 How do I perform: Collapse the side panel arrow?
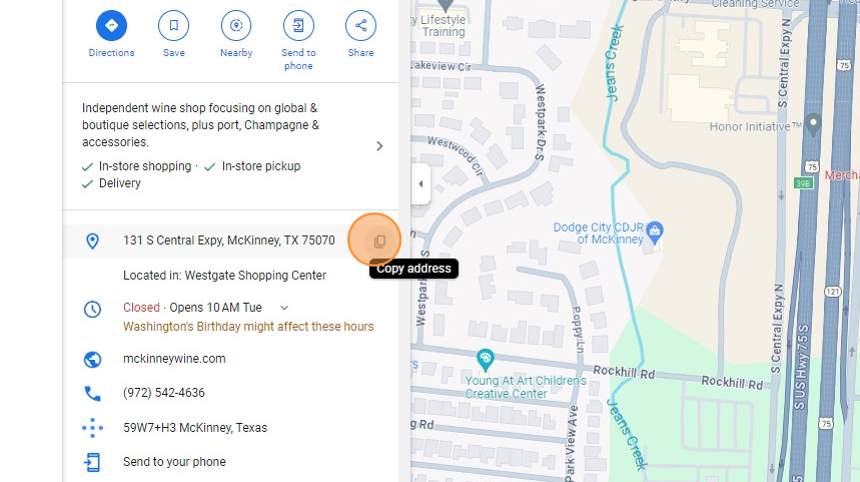coord(421,184)
